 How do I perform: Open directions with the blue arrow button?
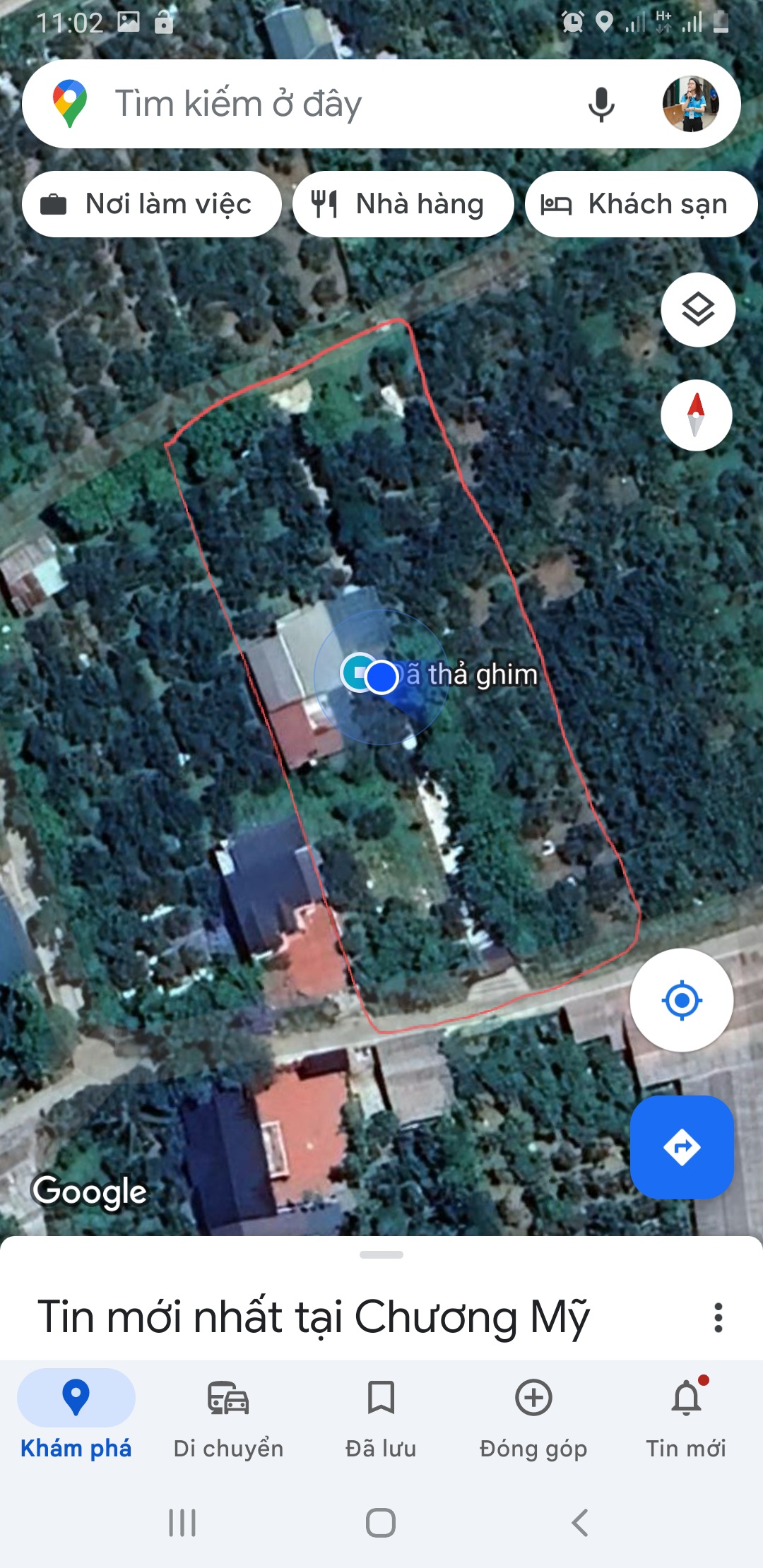point(682,1147)
